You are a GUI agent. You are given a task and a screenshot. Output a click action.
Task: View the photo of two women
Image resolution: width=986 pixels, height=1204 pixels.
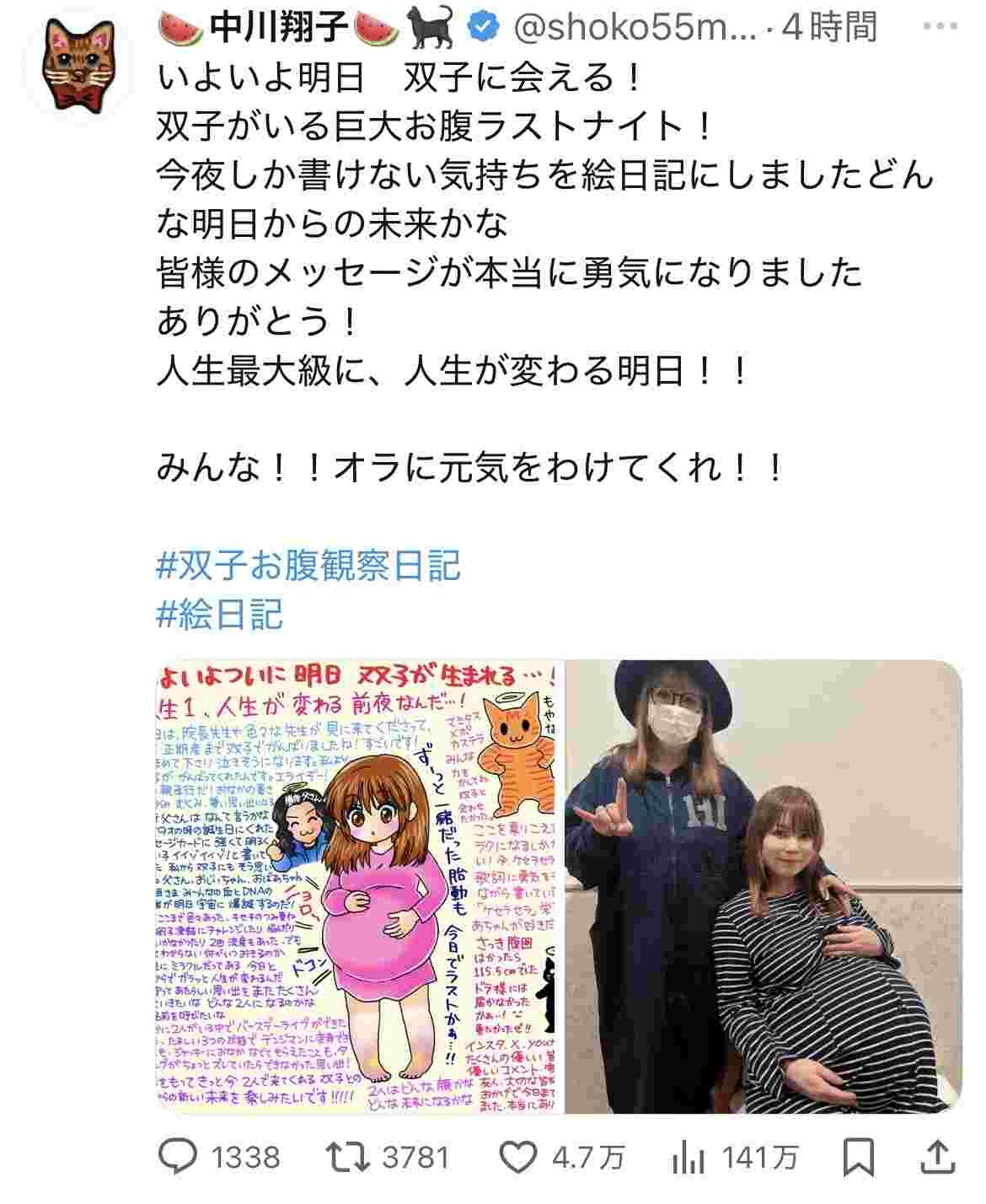[764, 886]
